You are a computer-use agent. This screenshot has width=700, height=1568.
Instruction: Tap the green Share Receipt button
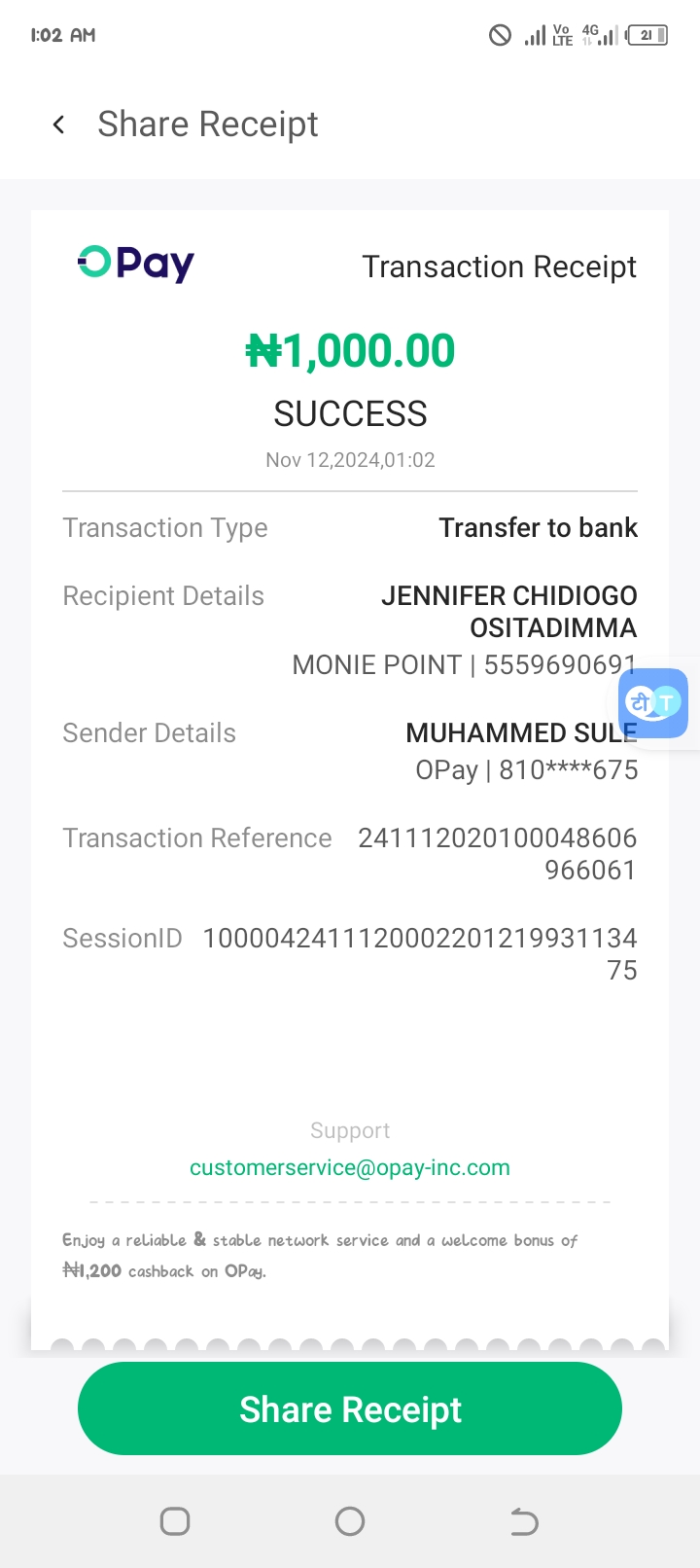pyautogui.click(x=350, y=1408)
